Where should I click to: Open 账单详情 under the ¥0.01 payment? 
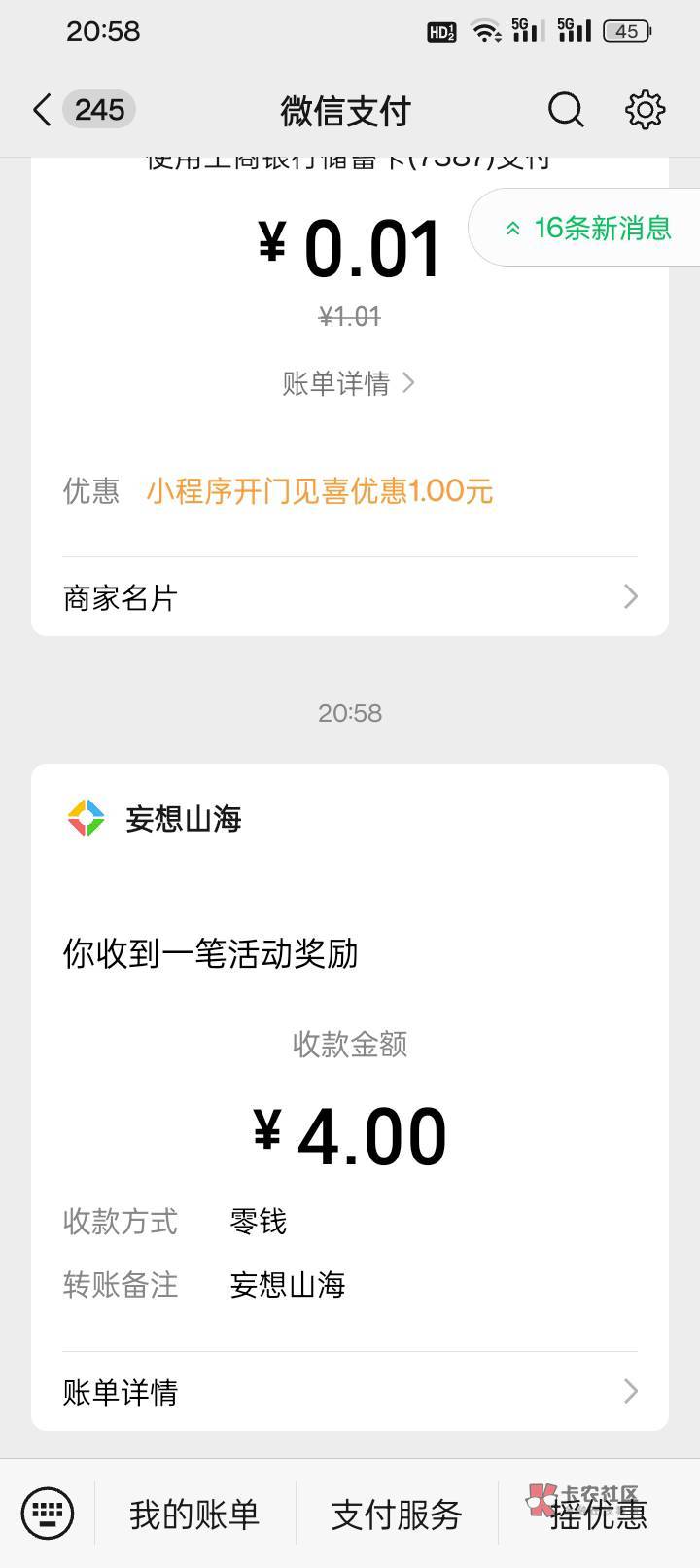[x=349, y=383]
